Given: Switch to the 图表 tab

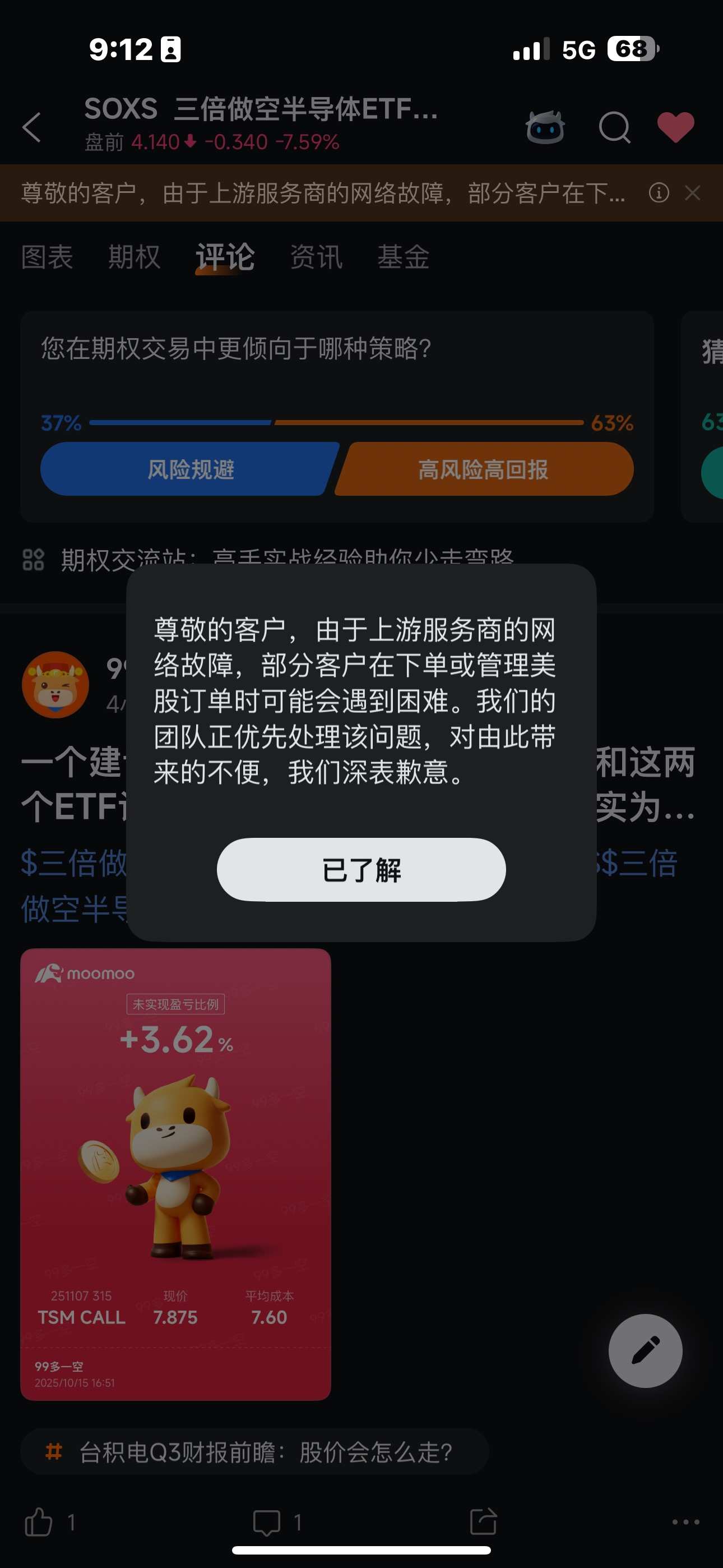Looking at the screenshot, I should click(47, 257).
